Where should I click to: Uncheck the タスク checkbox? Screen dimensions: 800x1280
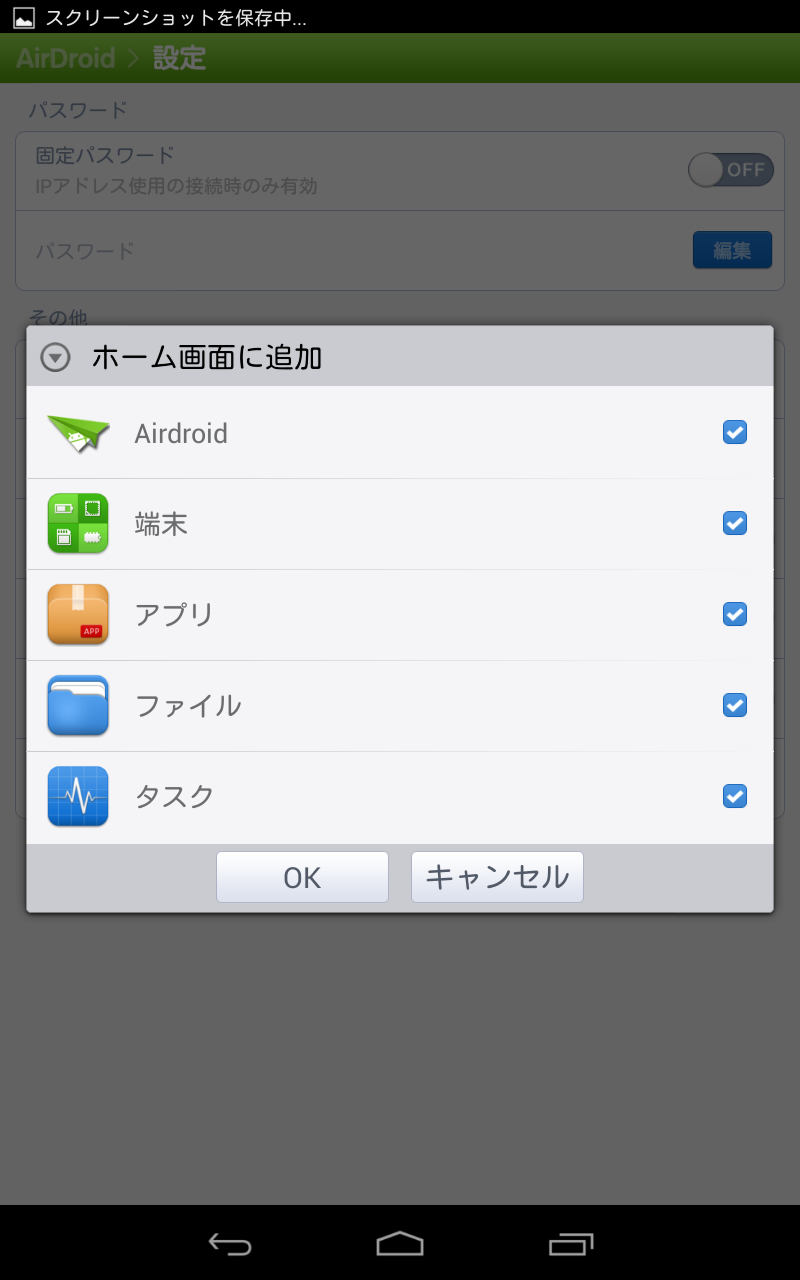pos(735,796)
